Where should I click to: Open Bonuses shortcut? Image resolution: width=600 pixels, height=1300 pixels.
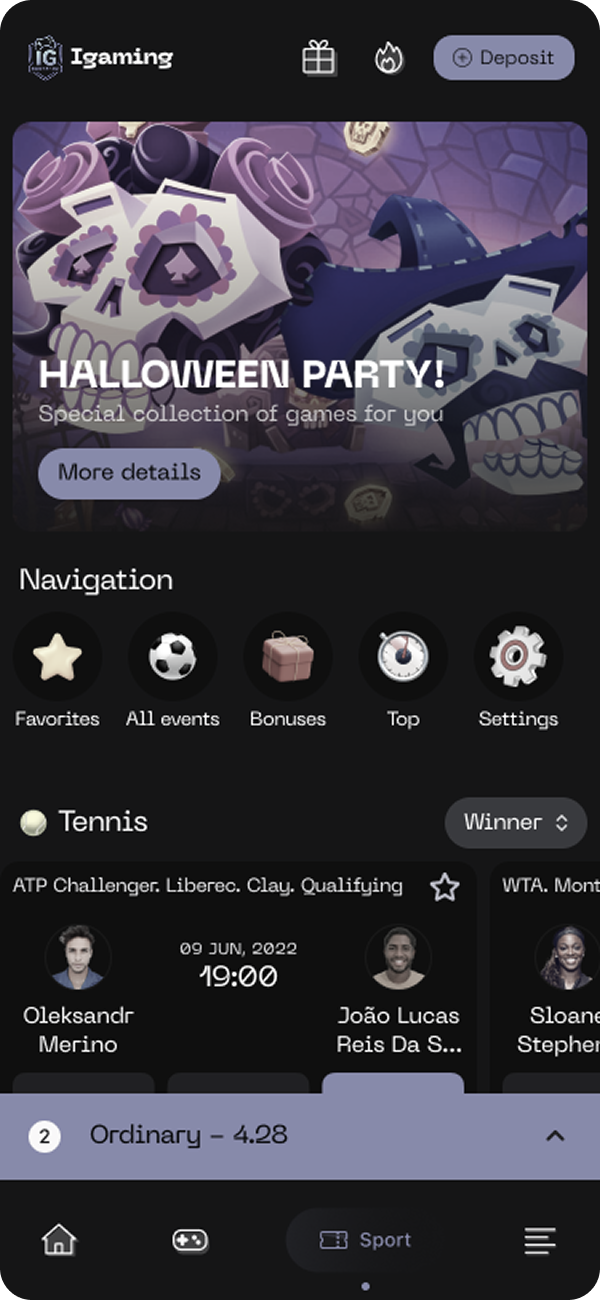coord(288,658)
